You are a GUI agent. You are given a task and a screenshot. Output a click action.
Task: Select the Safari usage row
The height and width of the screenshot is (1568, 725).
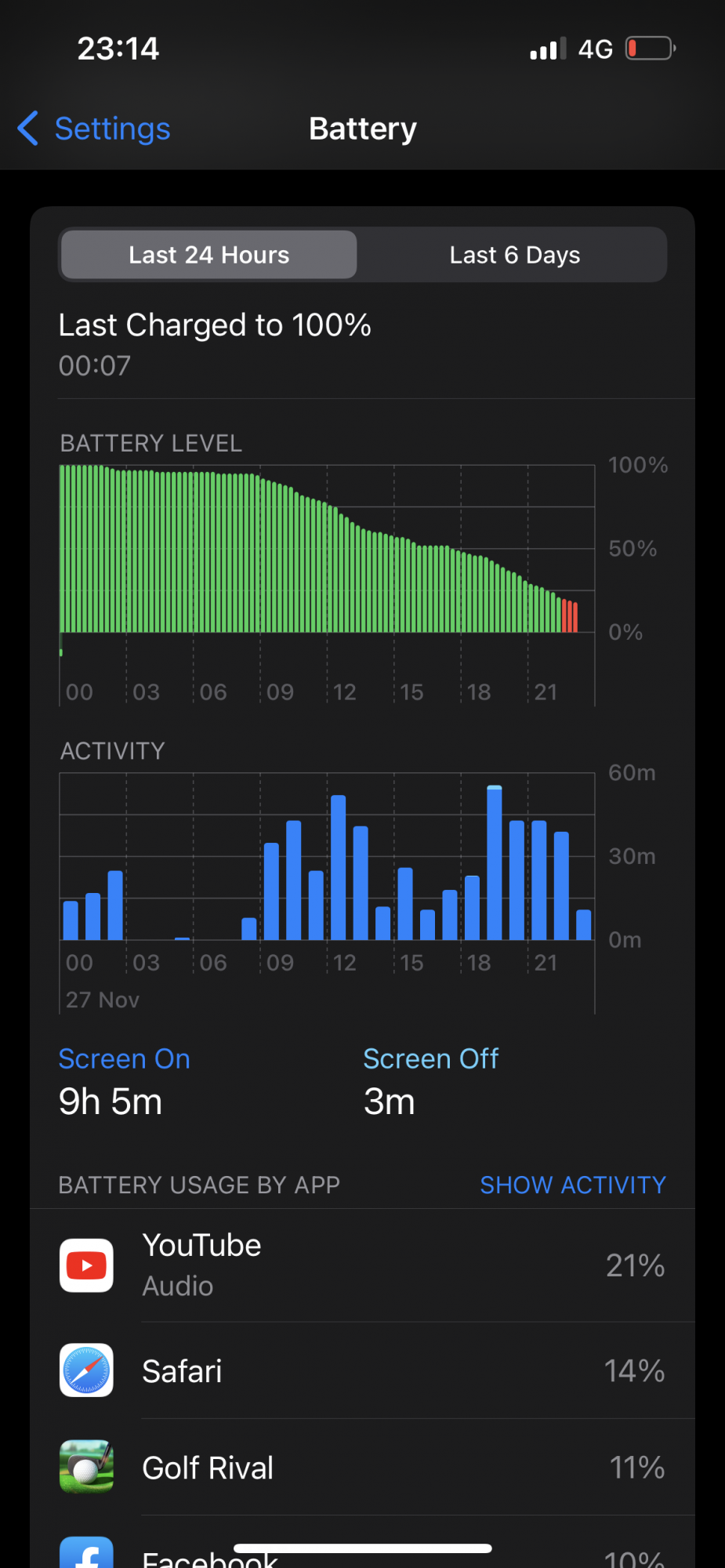click(362, 1371)
